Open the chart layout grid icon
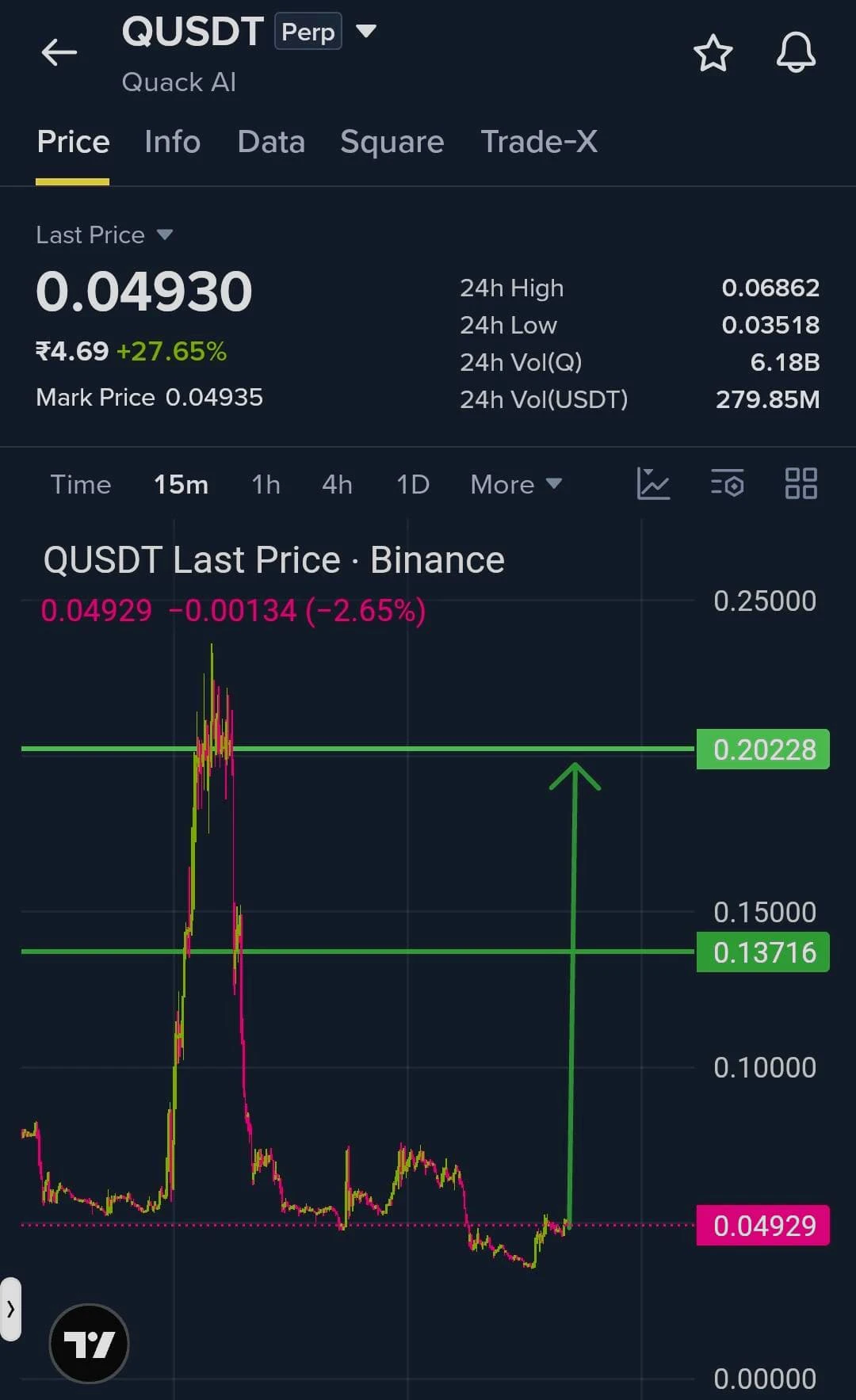The width and height of the screenshot is (856, 1400). (801, 483)
